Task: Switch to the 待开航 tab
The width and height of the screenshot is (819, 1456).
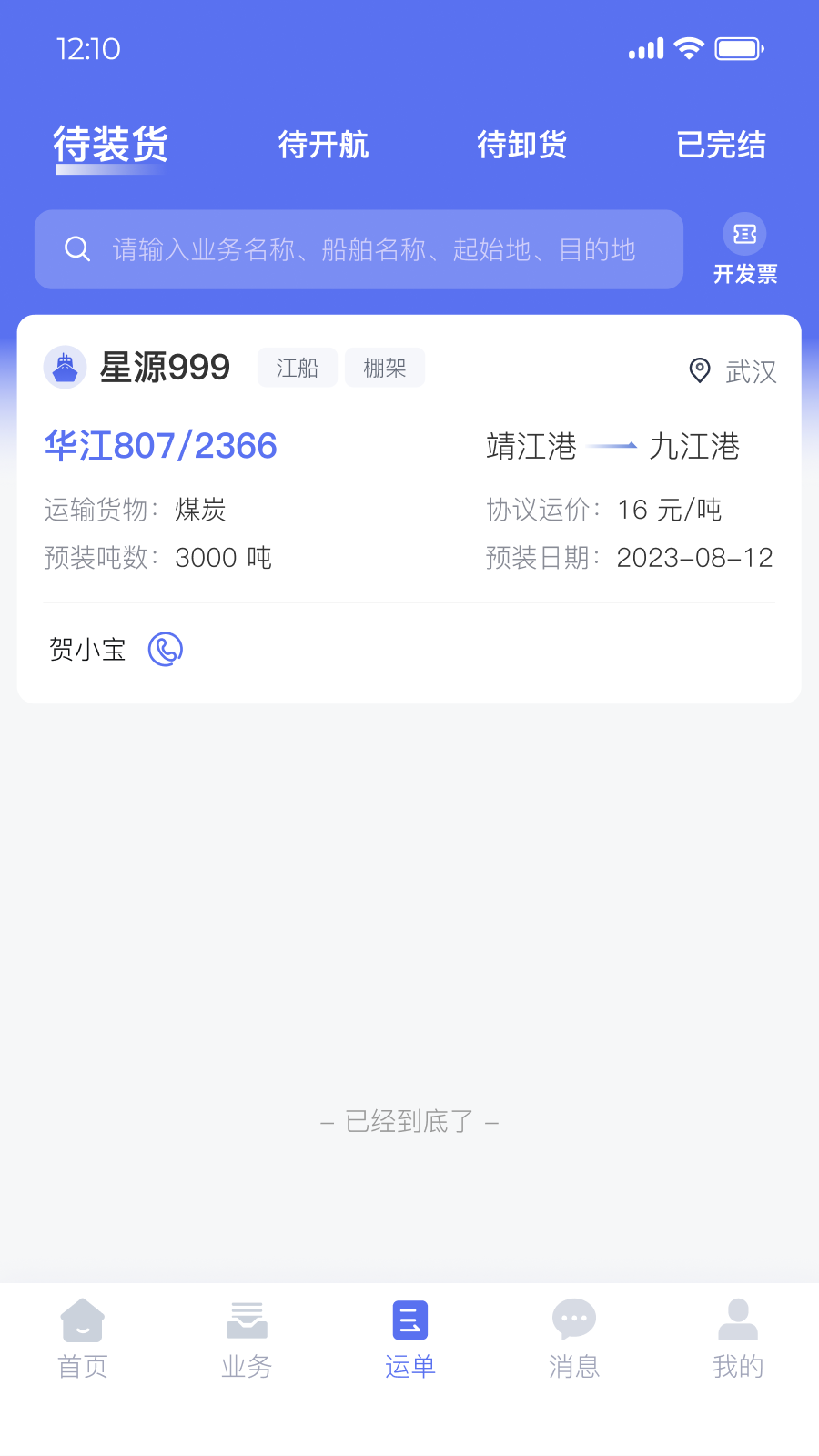Action: click(324, 146)
